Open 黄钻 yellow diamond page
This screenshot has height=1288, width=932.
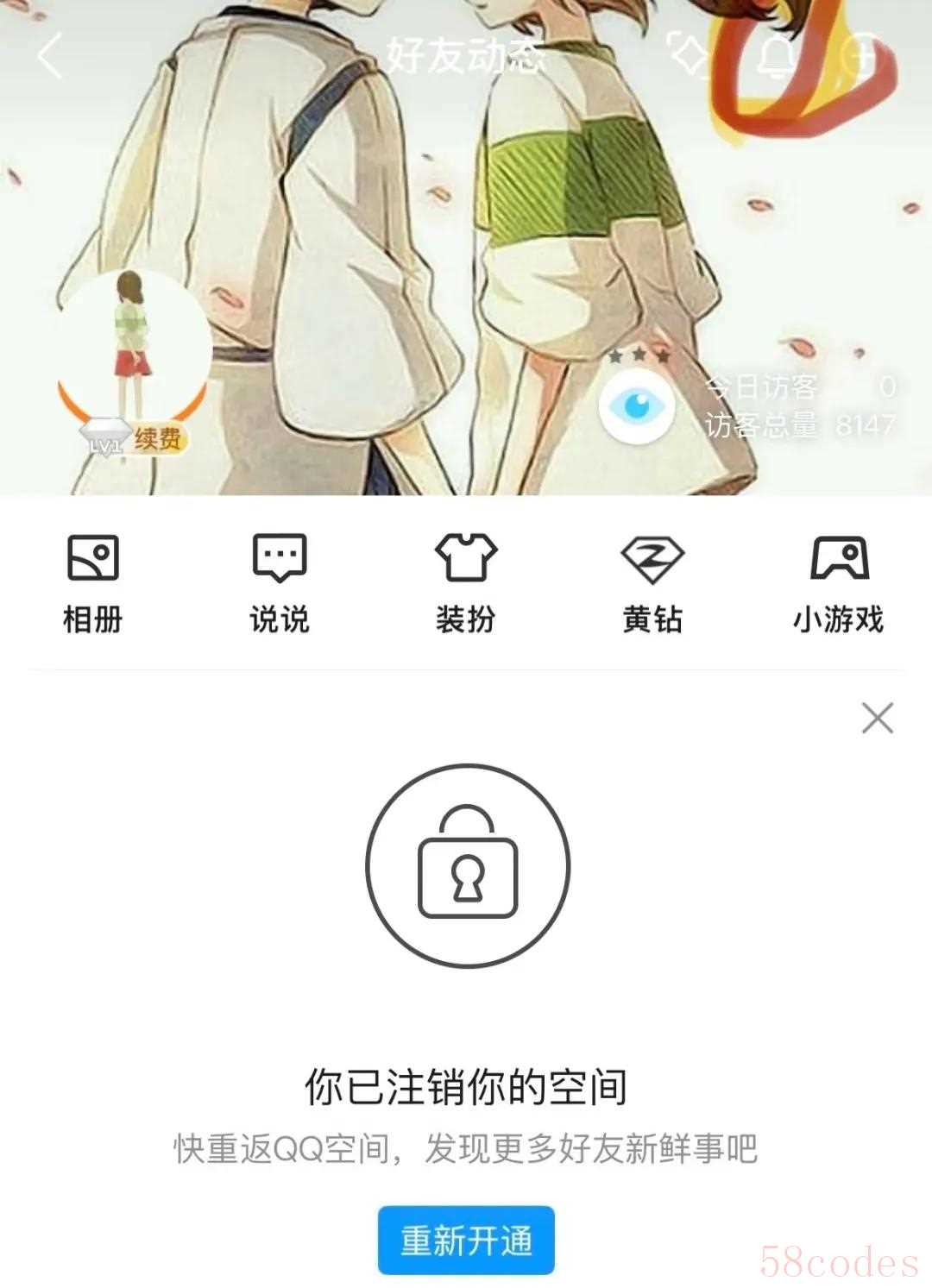coord(652,582)
